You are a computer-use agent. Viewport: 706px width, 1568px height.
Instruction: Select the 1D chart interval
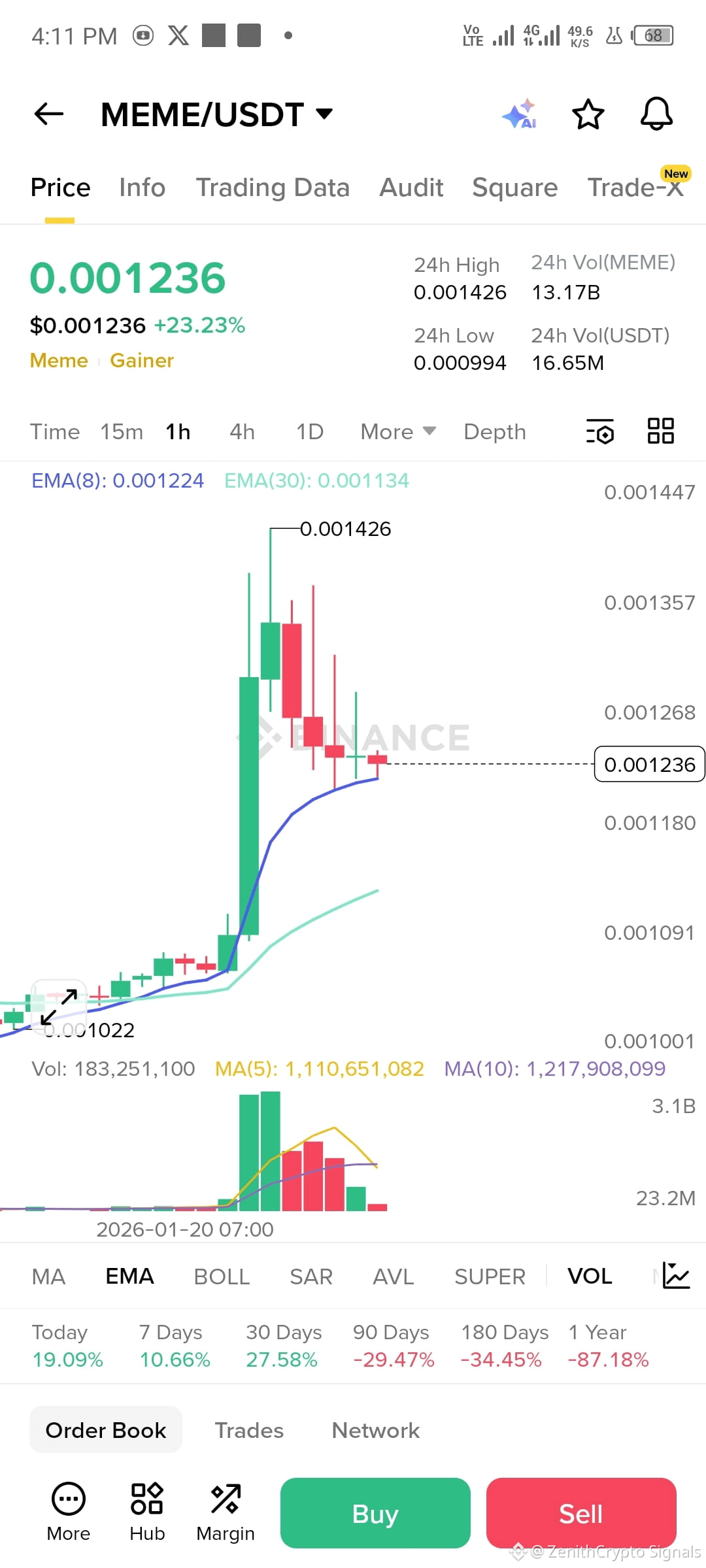(310, 432)
